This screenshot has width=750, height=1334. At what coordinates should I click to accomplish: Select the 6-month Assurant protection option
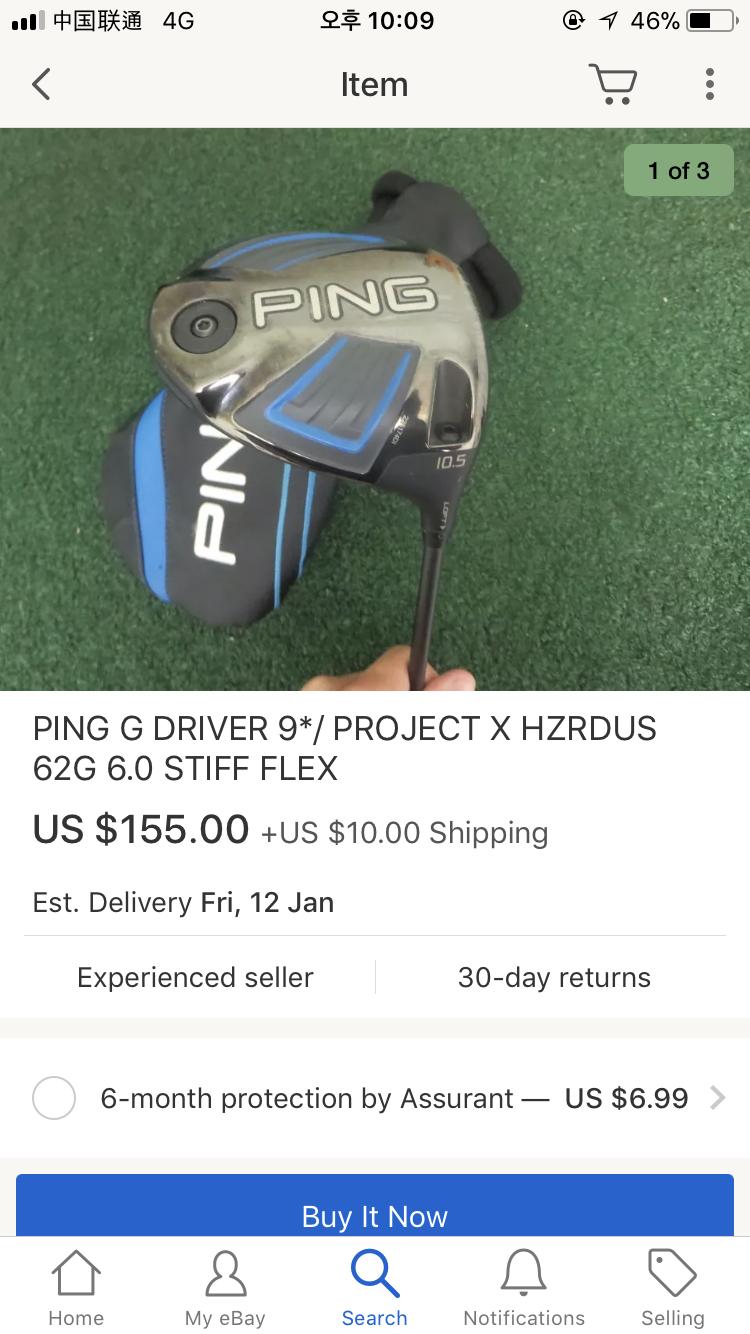[54, 1098]
